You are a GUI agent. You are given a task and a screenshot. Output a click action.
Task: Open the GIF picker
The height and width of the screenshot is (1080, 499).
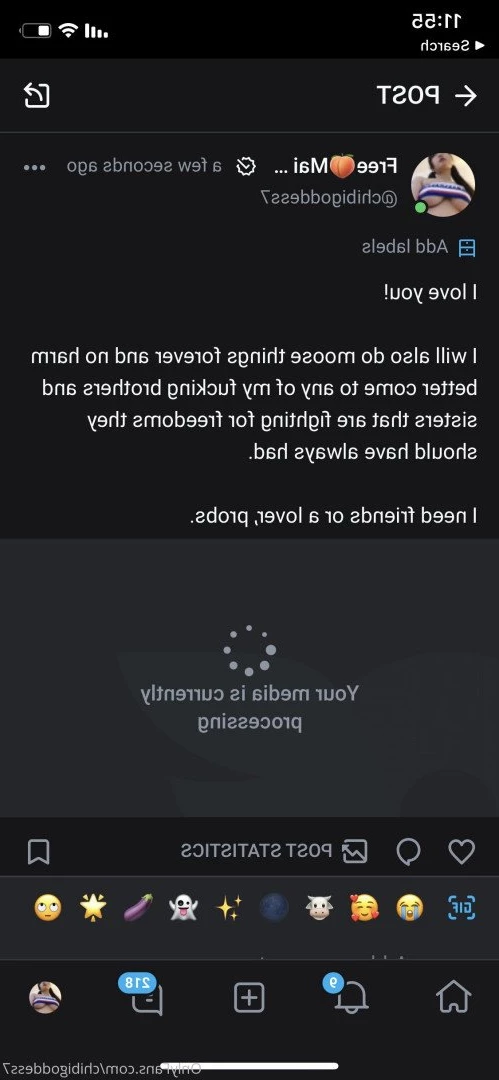[x=461, y=908]
